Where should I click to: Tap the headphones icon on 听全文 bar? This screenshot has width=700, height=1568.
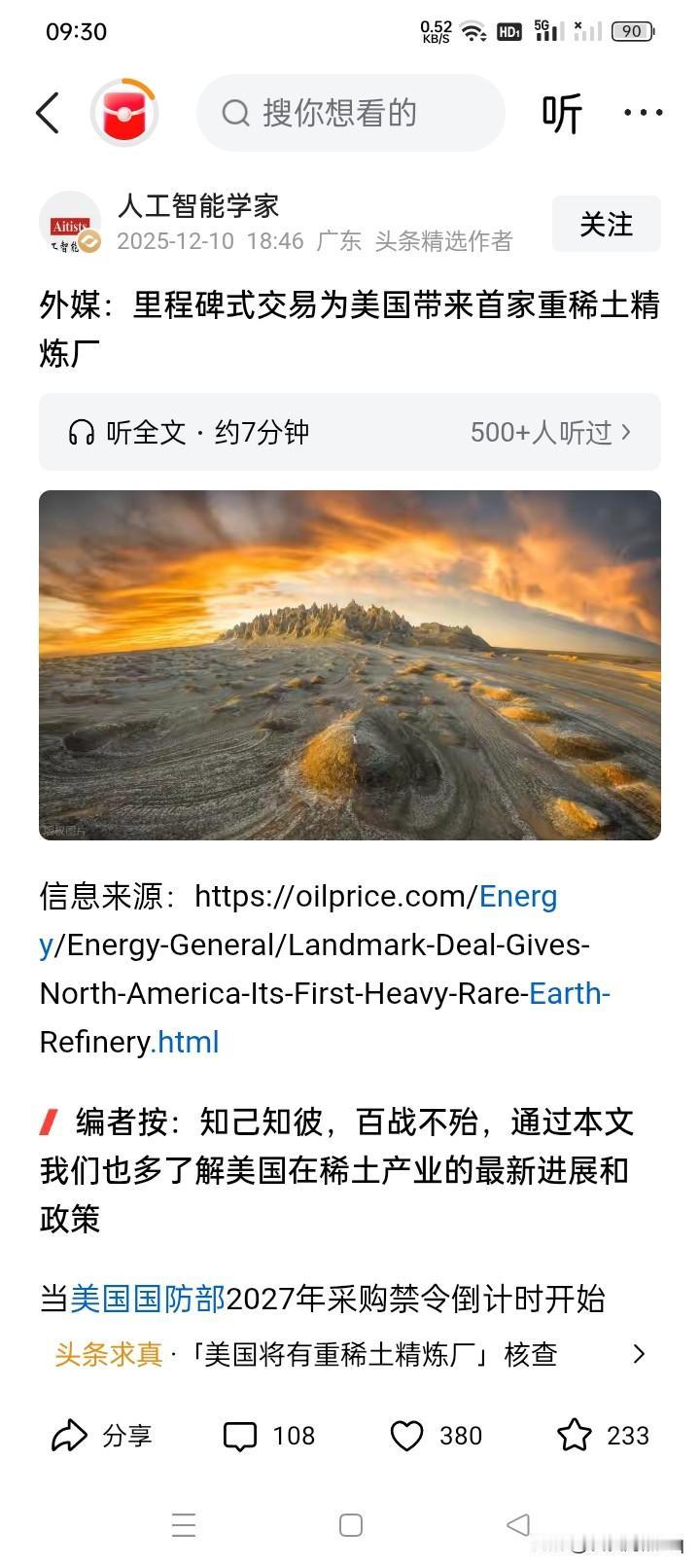(x=82, y=432)
